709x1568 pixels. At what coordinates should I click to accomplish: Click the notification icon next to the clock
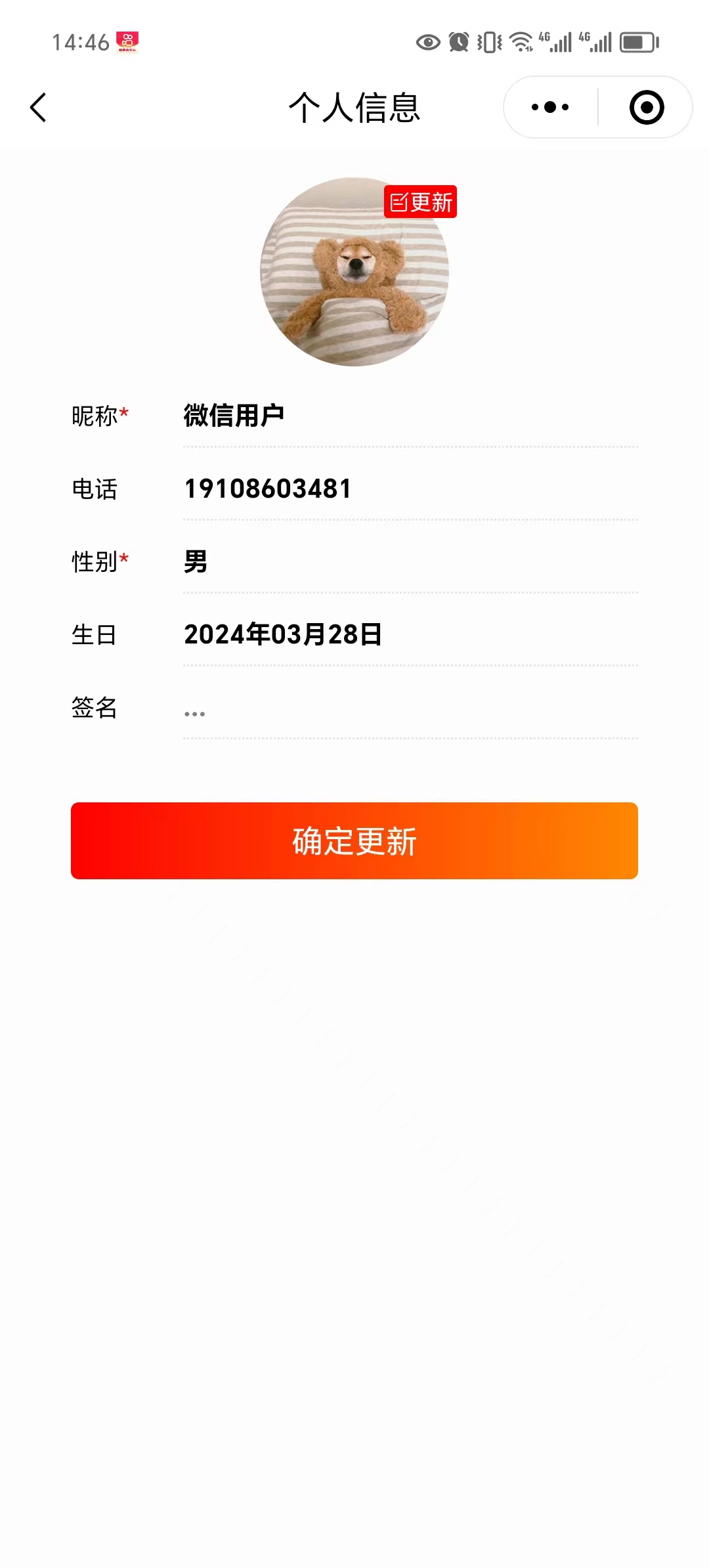coord(127,42)
